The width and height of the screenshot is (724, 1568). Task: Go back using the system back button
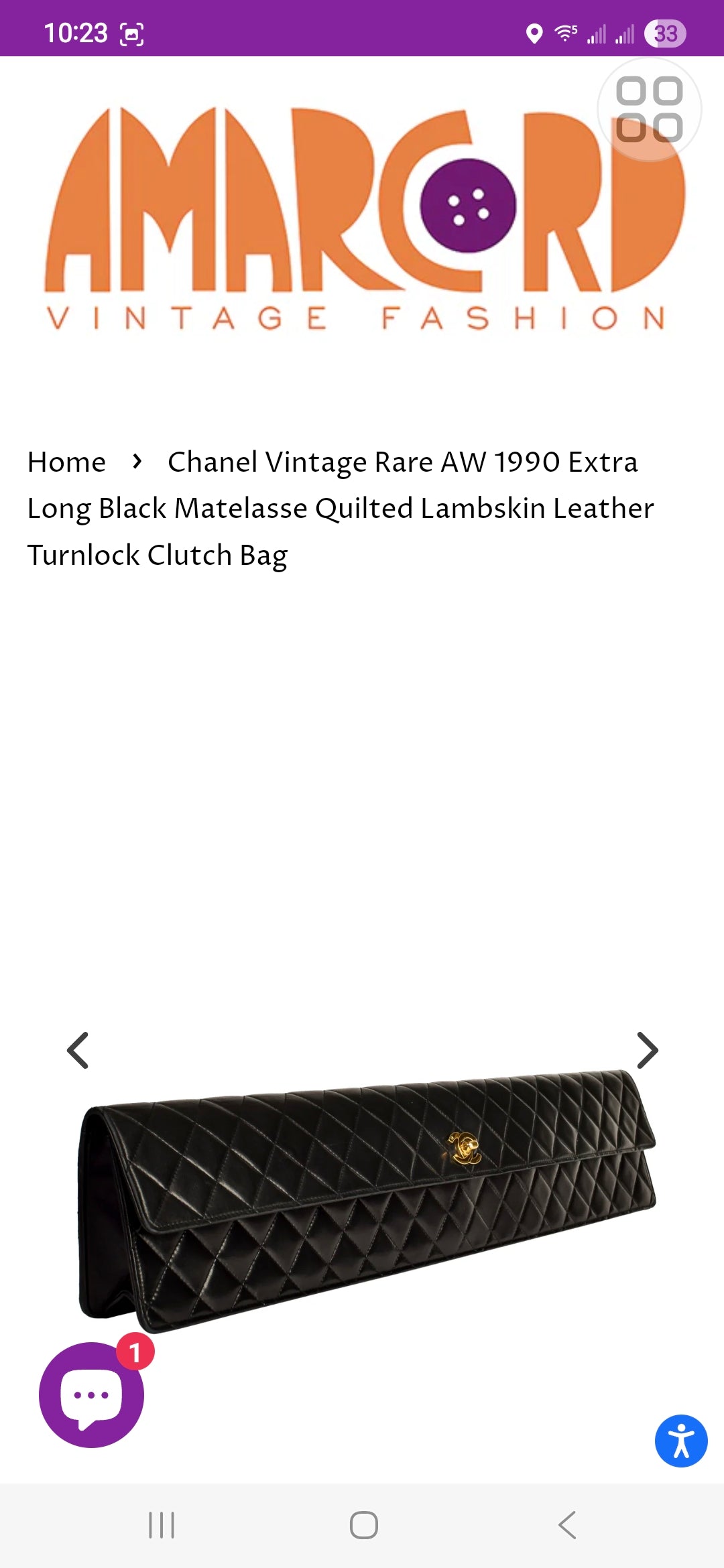pyautogui.click(x=567, y=1525)
